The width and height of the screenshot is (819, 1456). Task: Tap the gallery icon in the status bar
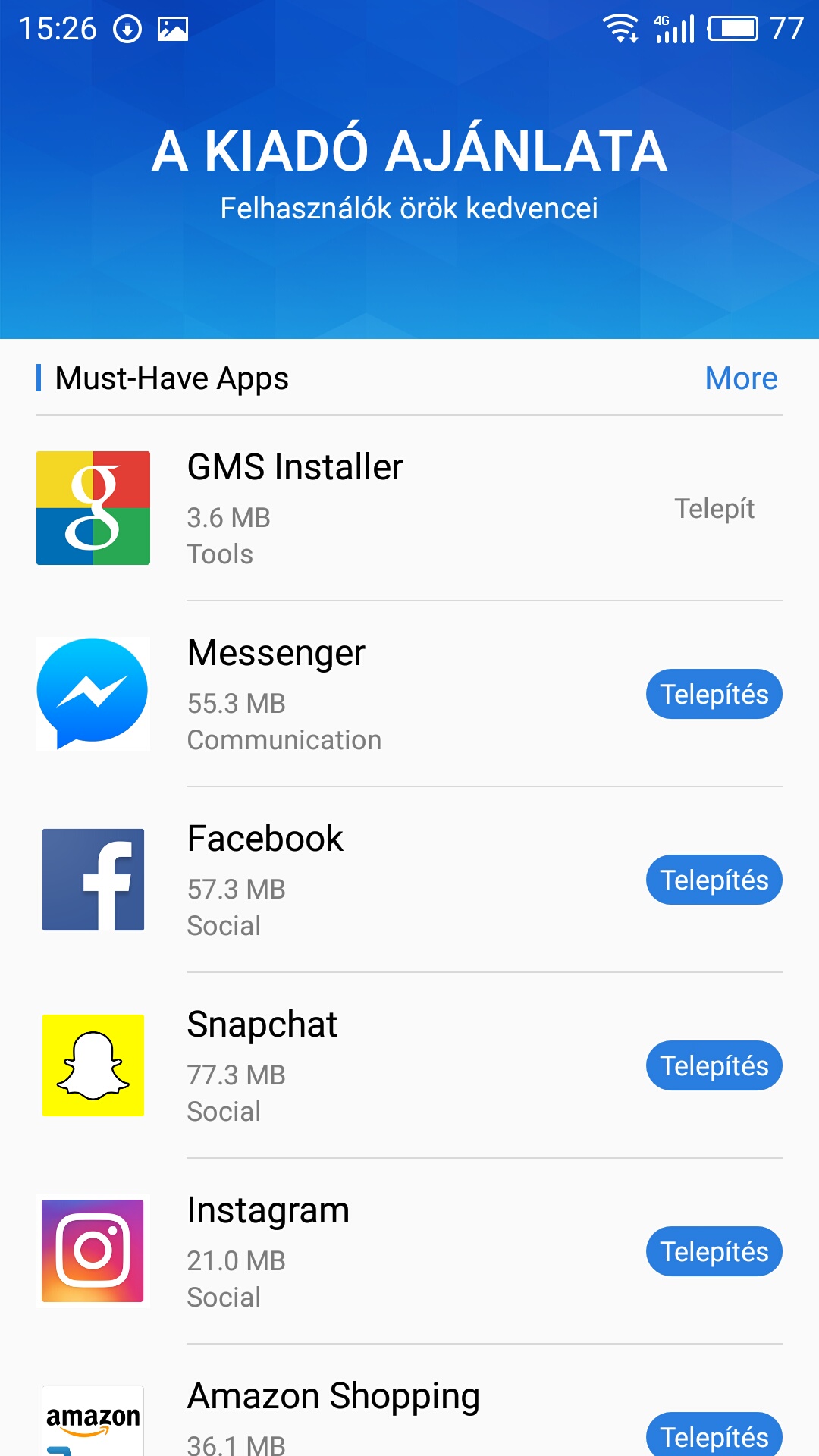(x=173, y=27)
